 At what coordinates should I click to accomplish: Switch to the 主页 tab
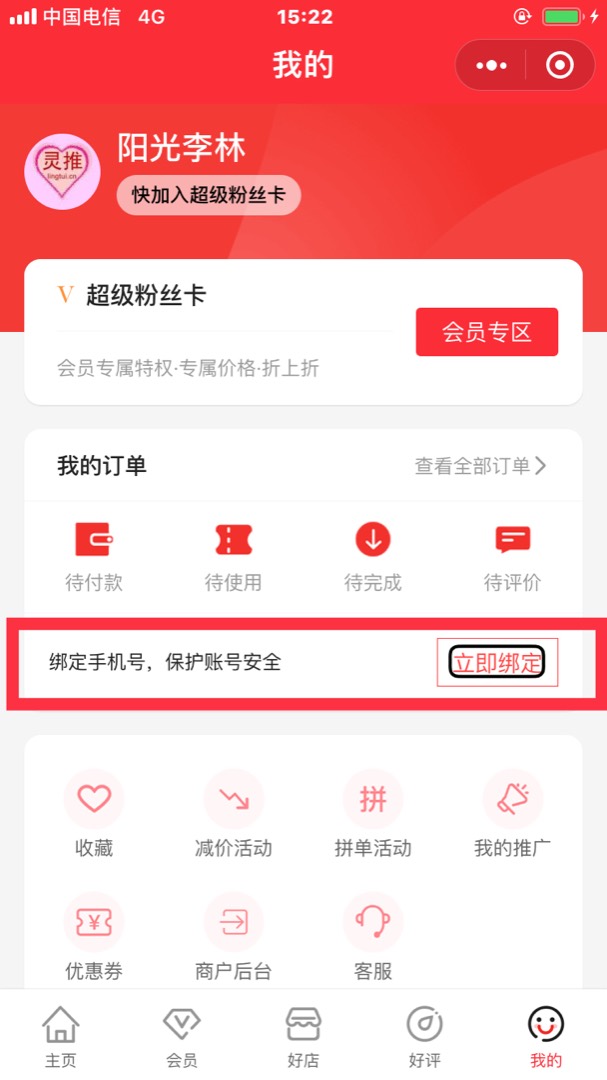pyautogui.click(x=60, y=1037)
